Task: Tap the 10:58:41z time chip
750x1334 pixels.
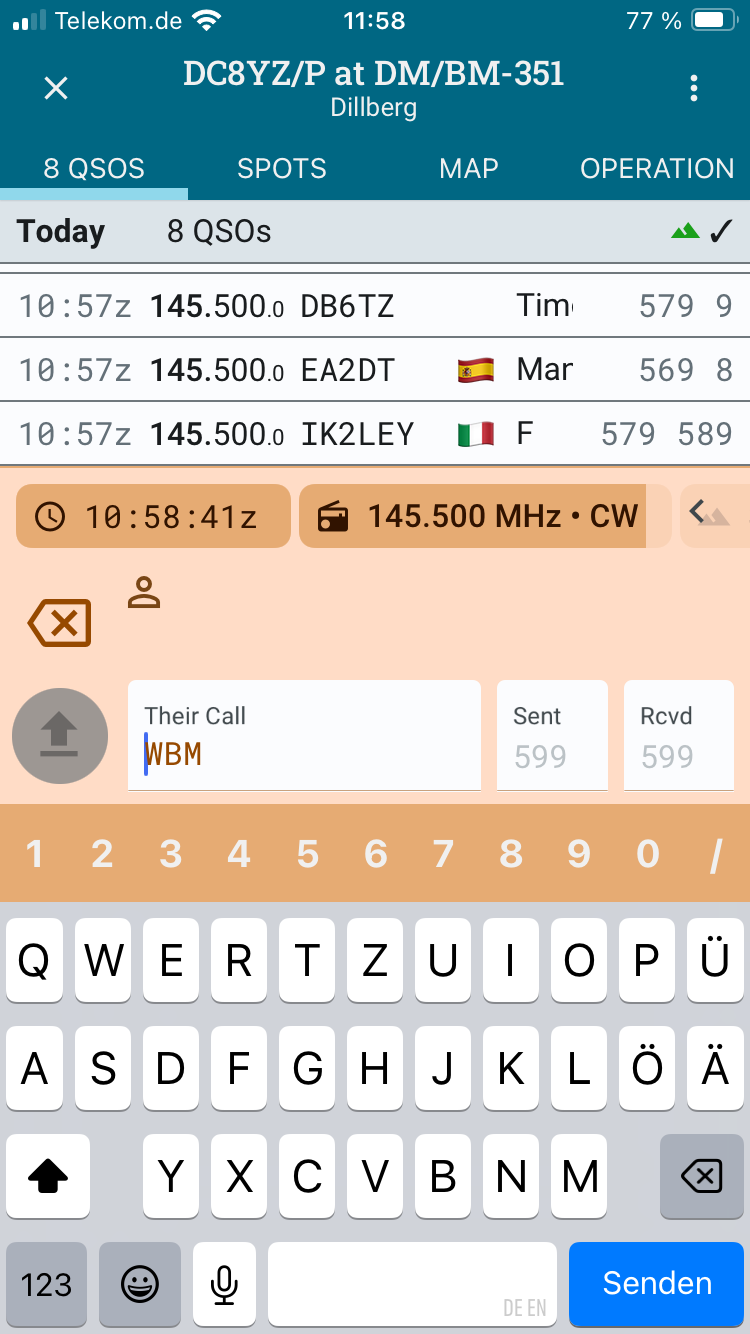Action: coord(153,516)
